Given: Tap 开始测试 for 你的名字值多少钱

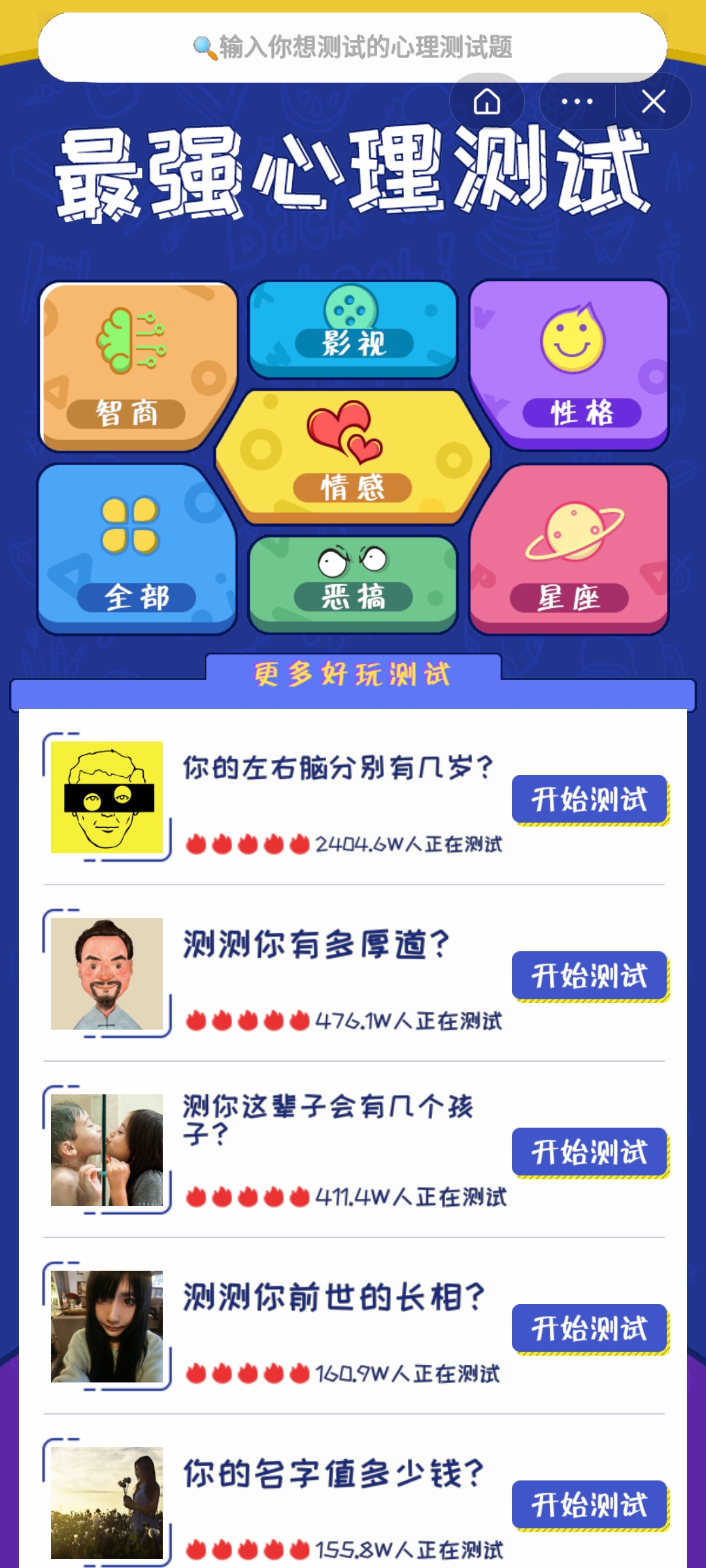Looking at the screenshot, I should [x=590, y=1505].
